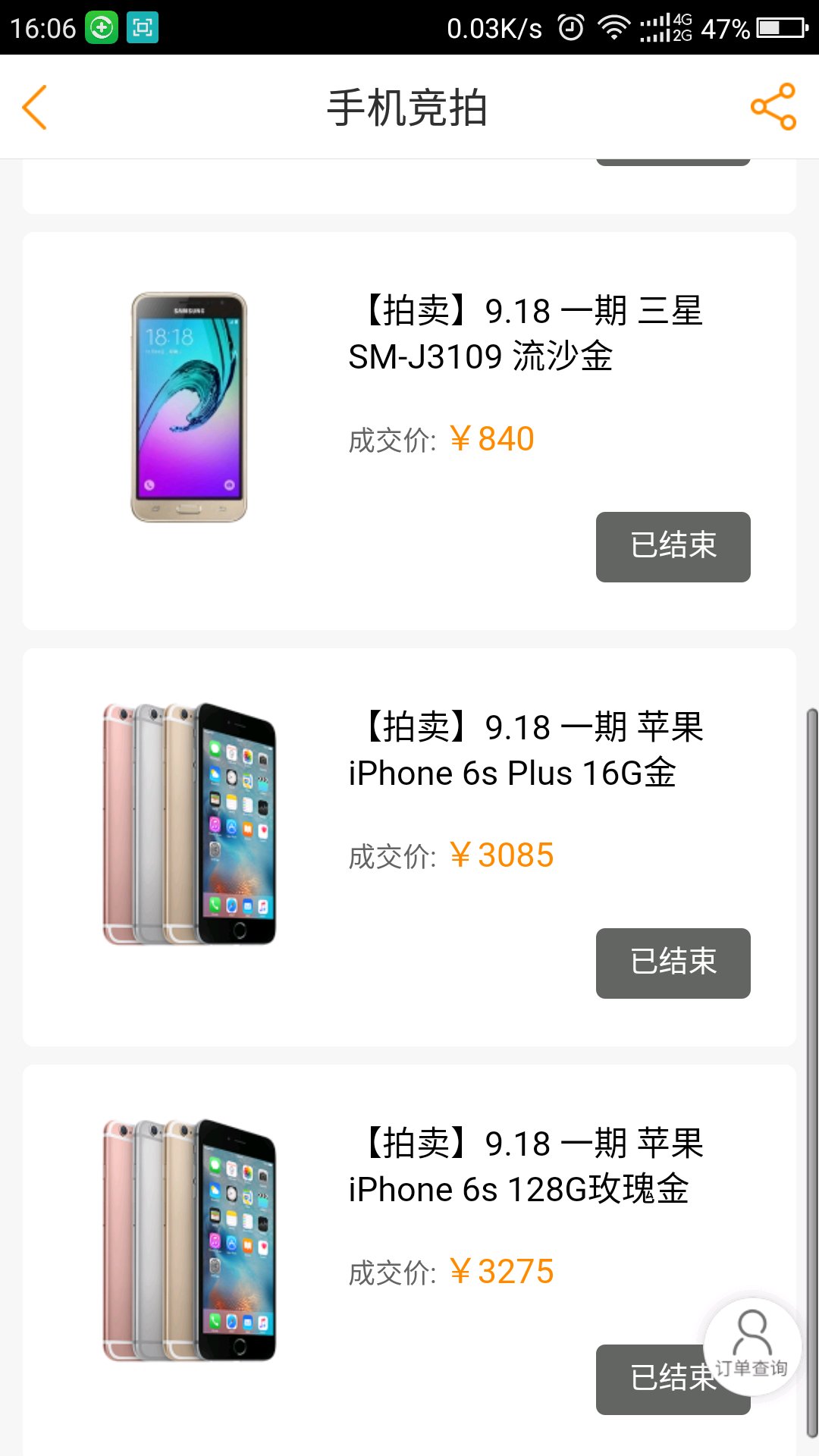
Task: Open the 三星 SM-J3109 流沙金 auction card
Action: coord(409,431)
